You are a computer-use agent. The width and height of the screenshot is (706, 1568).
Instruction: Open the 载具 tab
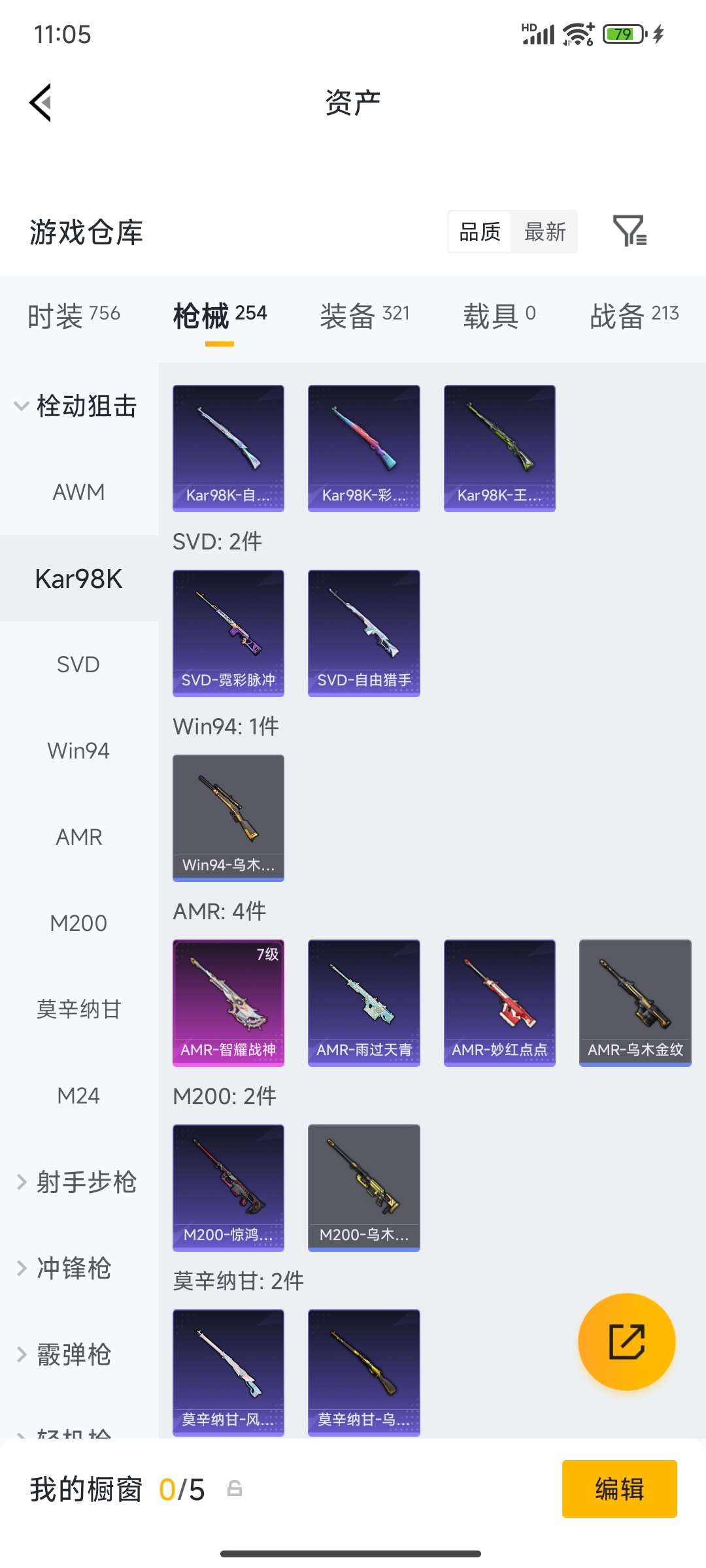coord(499,316)
